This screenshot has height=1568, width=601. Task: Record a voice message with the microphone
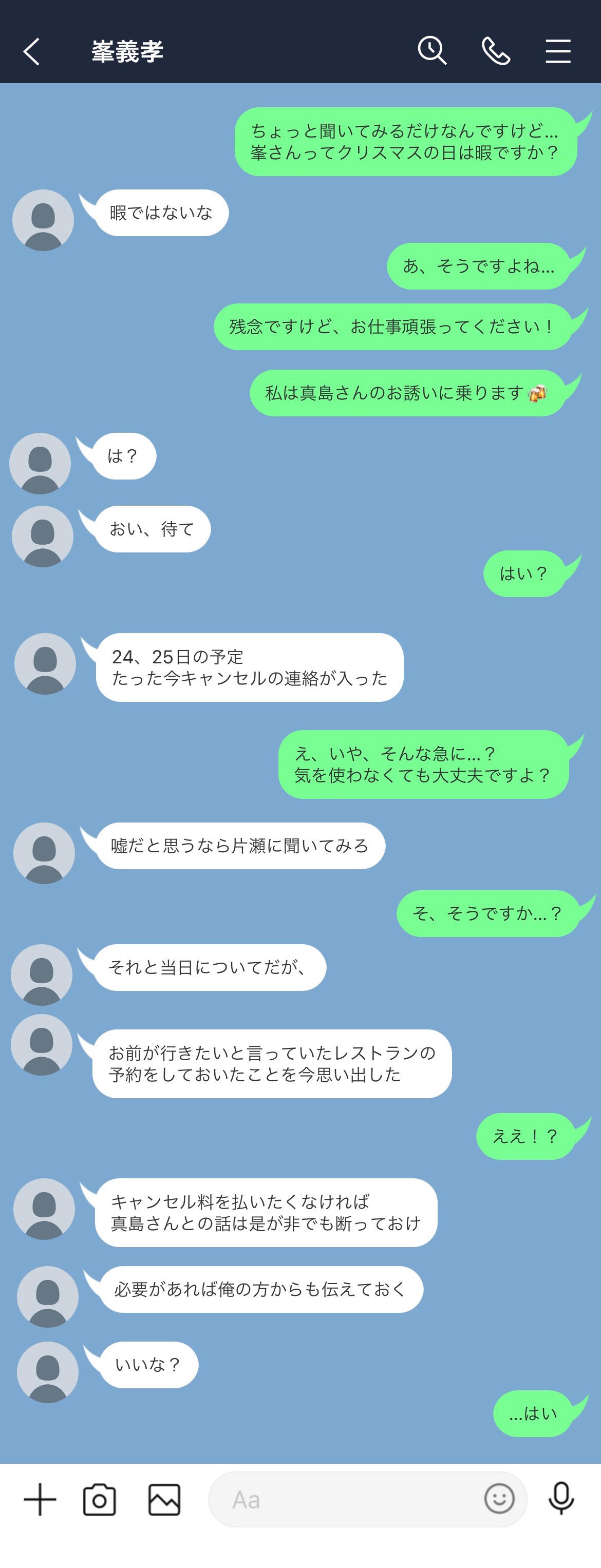tap(561, 1499)
